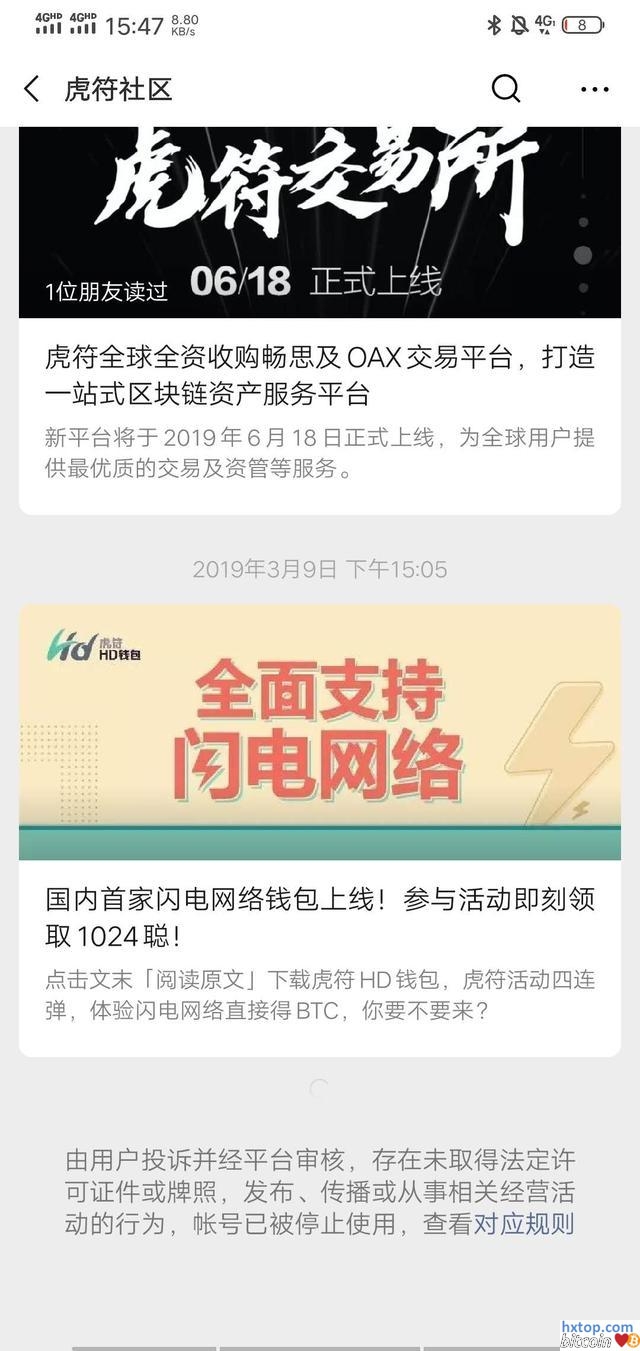Open article about 虎符全球全资收购畅思及OAX
The height and width of the screenshot is (1351, 640).
point(319,375)
